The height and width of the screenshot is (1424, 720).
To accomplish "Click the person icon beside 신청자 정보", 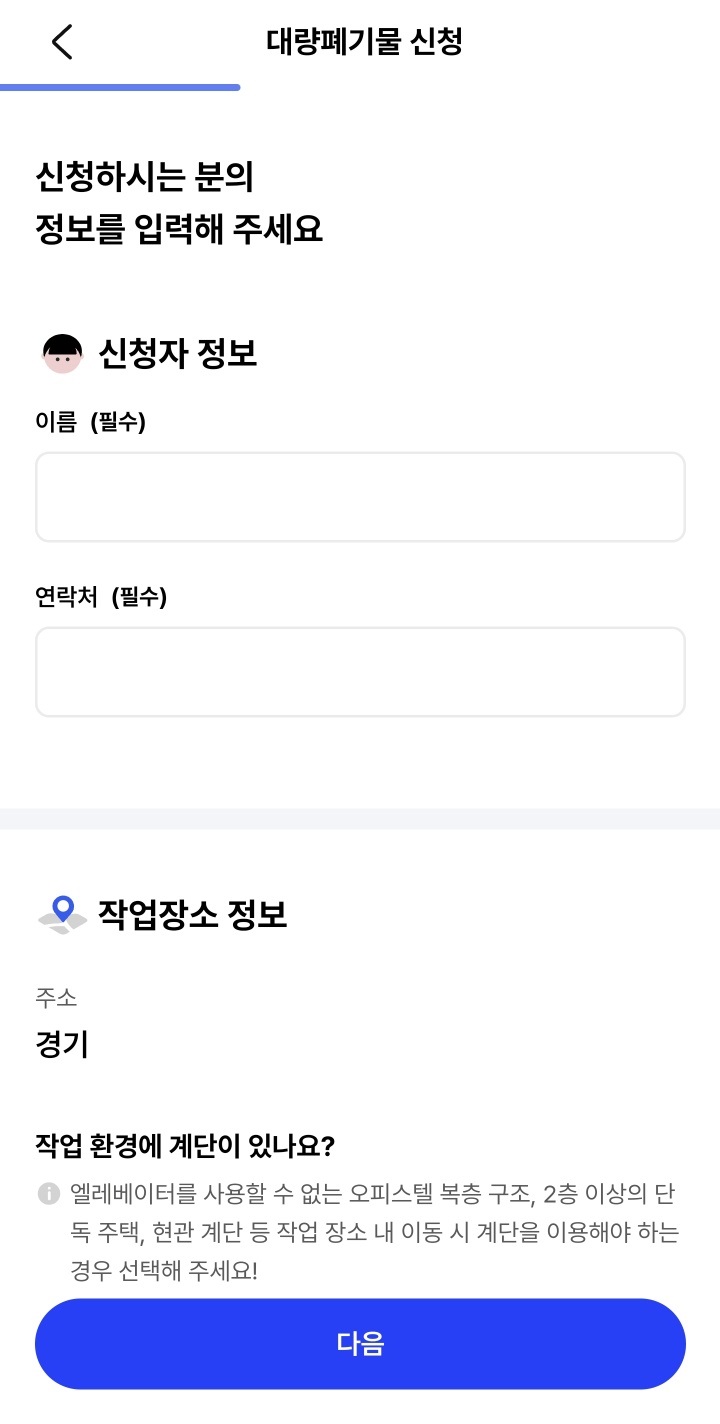I will click(60, 353).
